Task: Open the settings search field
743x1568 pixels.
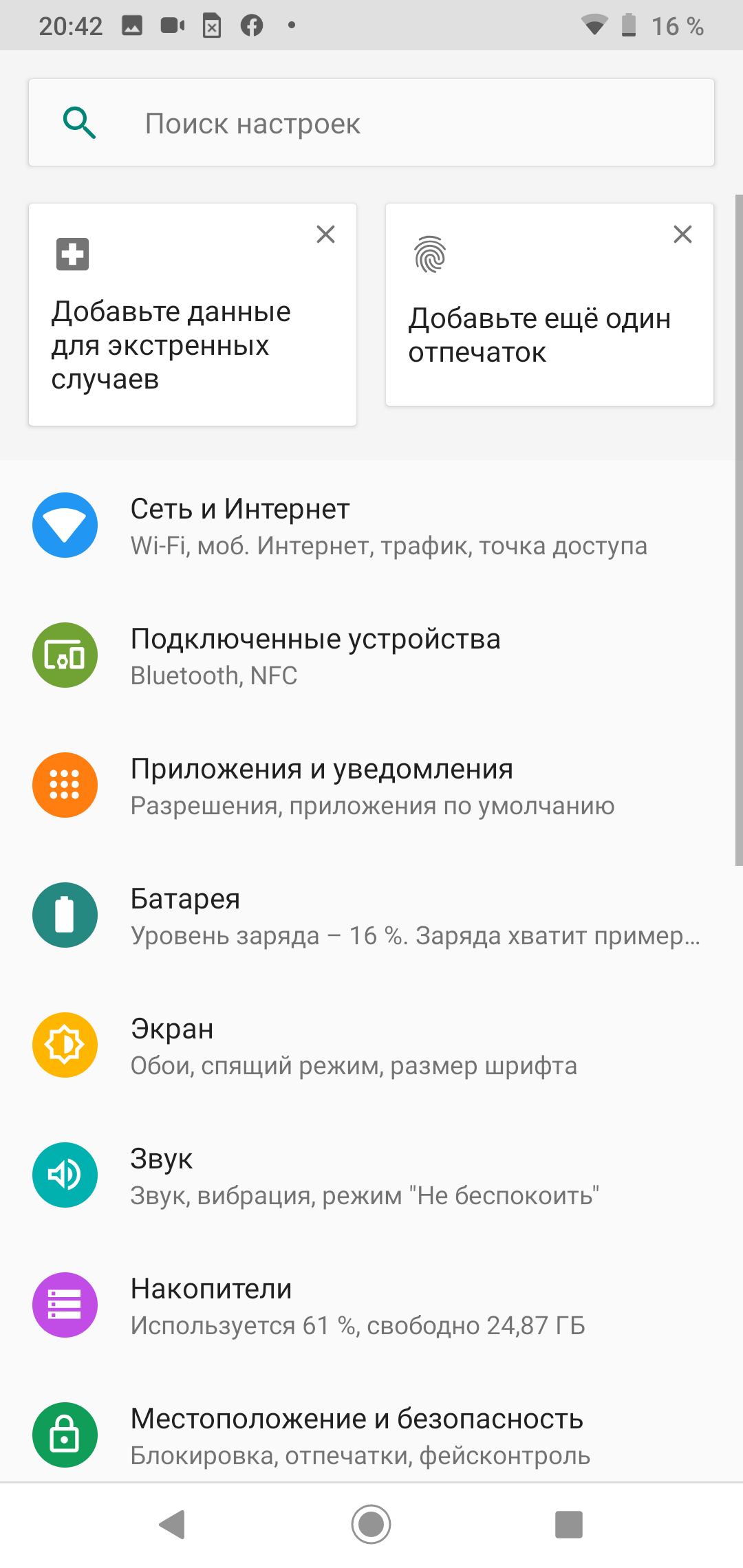Action: tap(371, 122)
